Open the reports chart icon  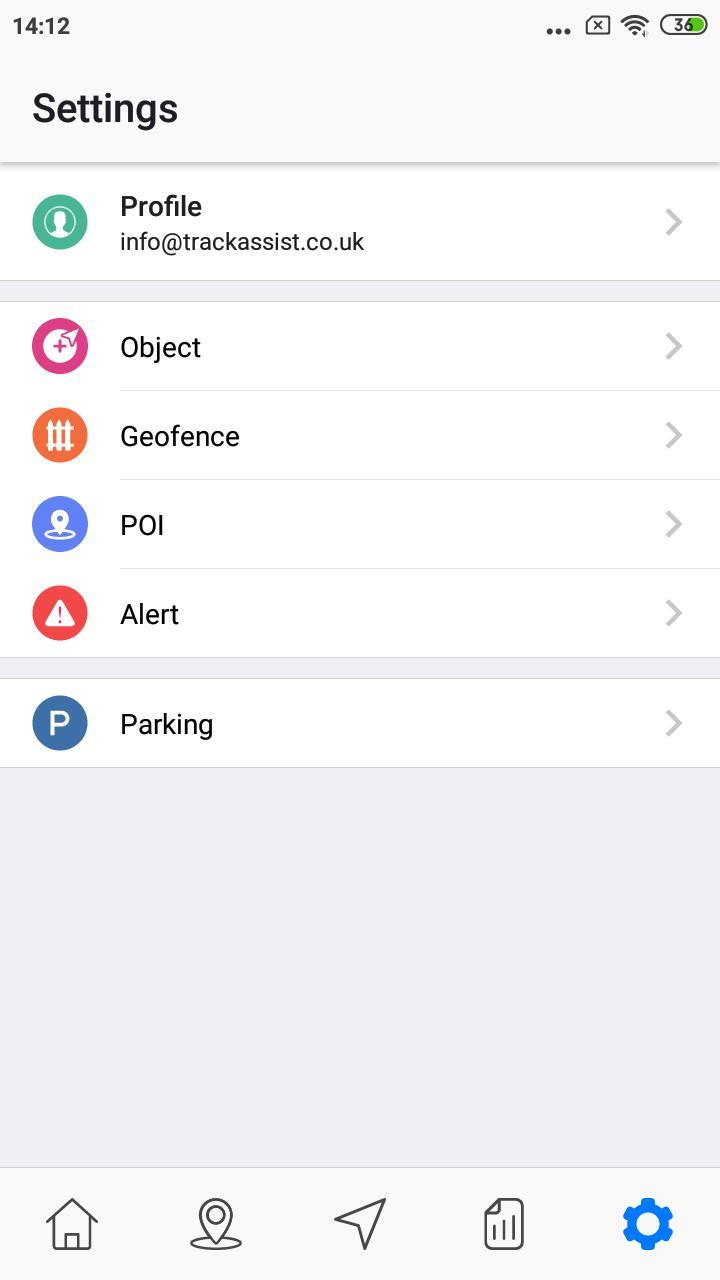pos(503,1222)
